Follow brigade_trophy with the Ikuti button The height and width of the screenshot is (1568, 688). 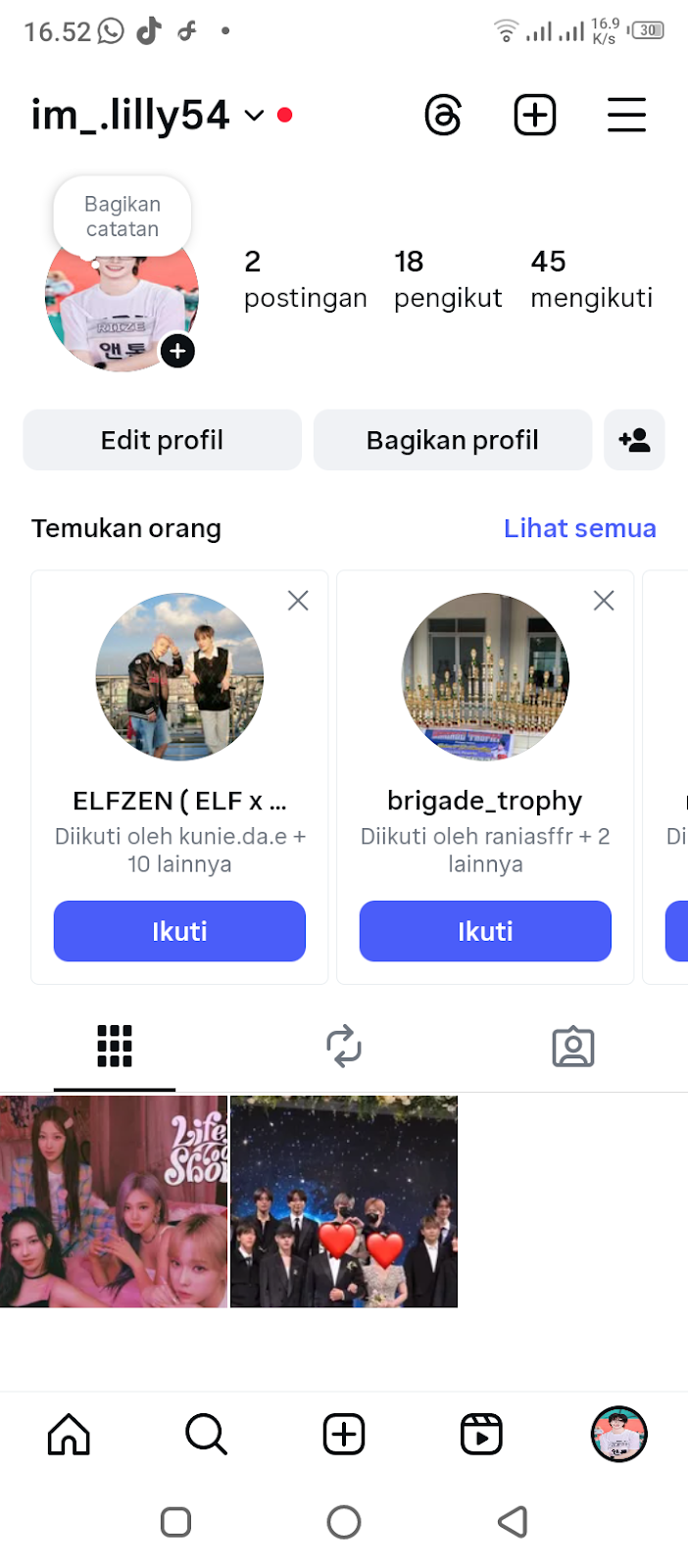[x=485, y=931]
